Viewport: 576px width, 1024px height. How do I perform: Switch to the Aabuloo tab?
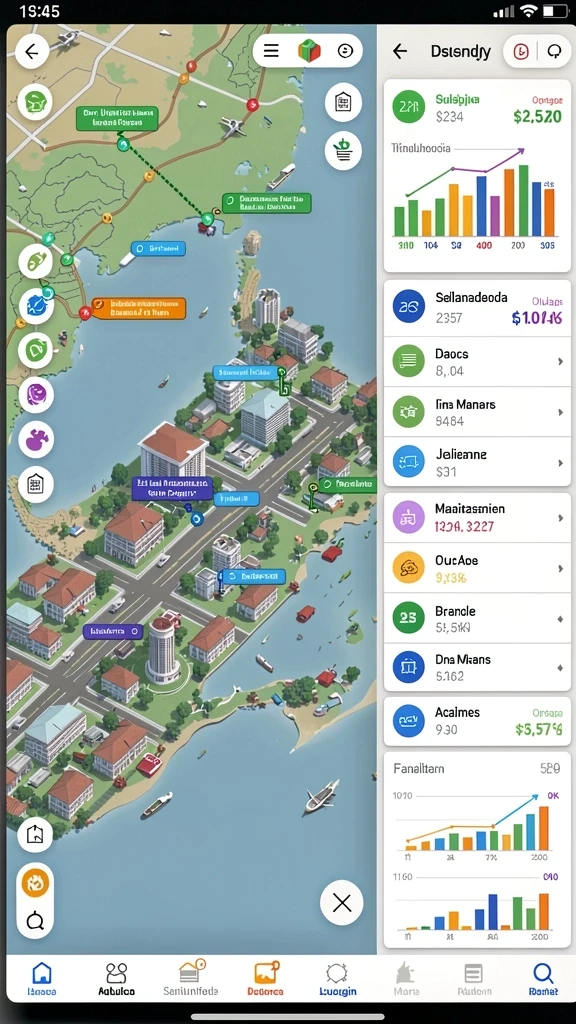[x=116, y=979]
